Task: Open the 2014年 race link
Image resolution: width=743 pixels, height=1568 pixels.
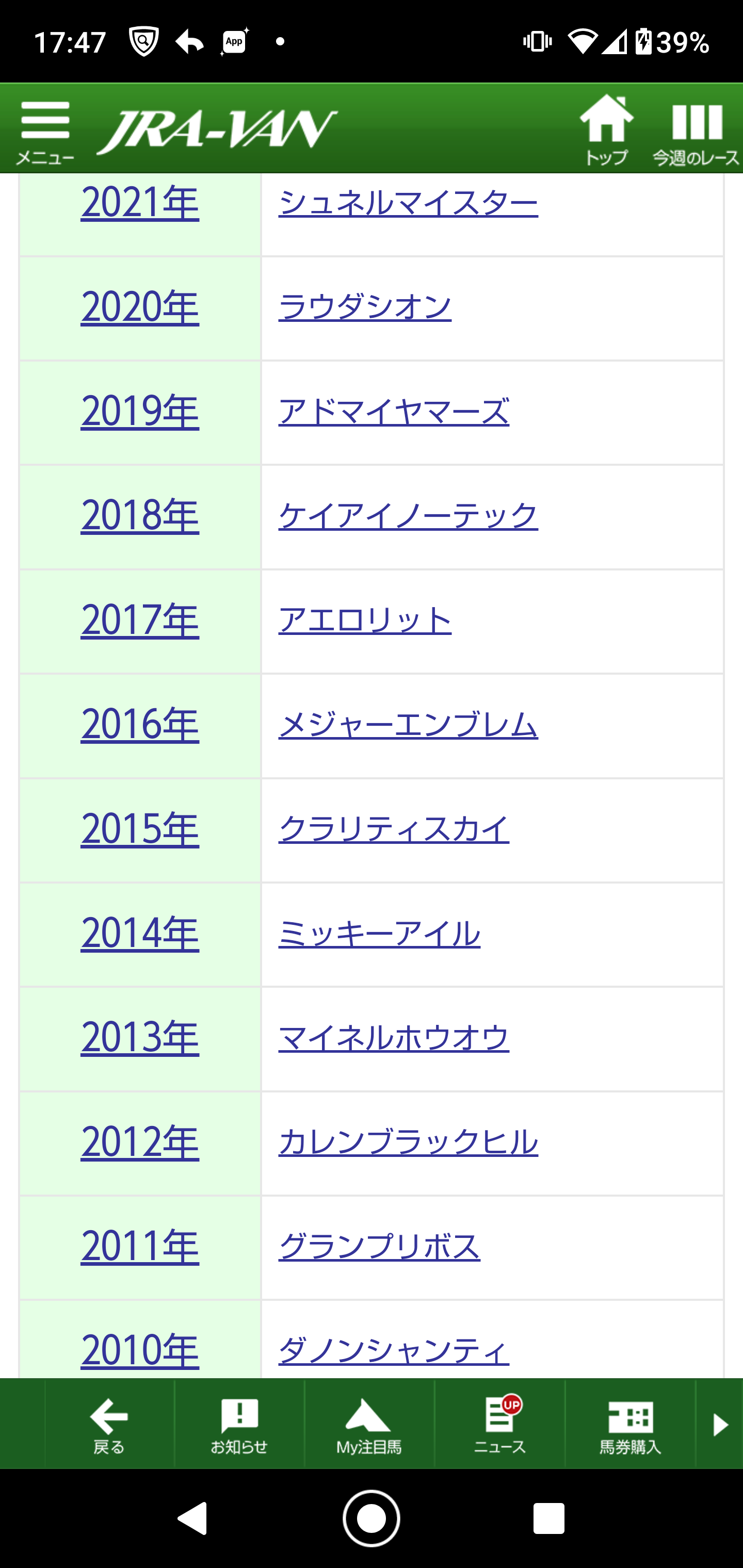Action: tap(140, 933)
